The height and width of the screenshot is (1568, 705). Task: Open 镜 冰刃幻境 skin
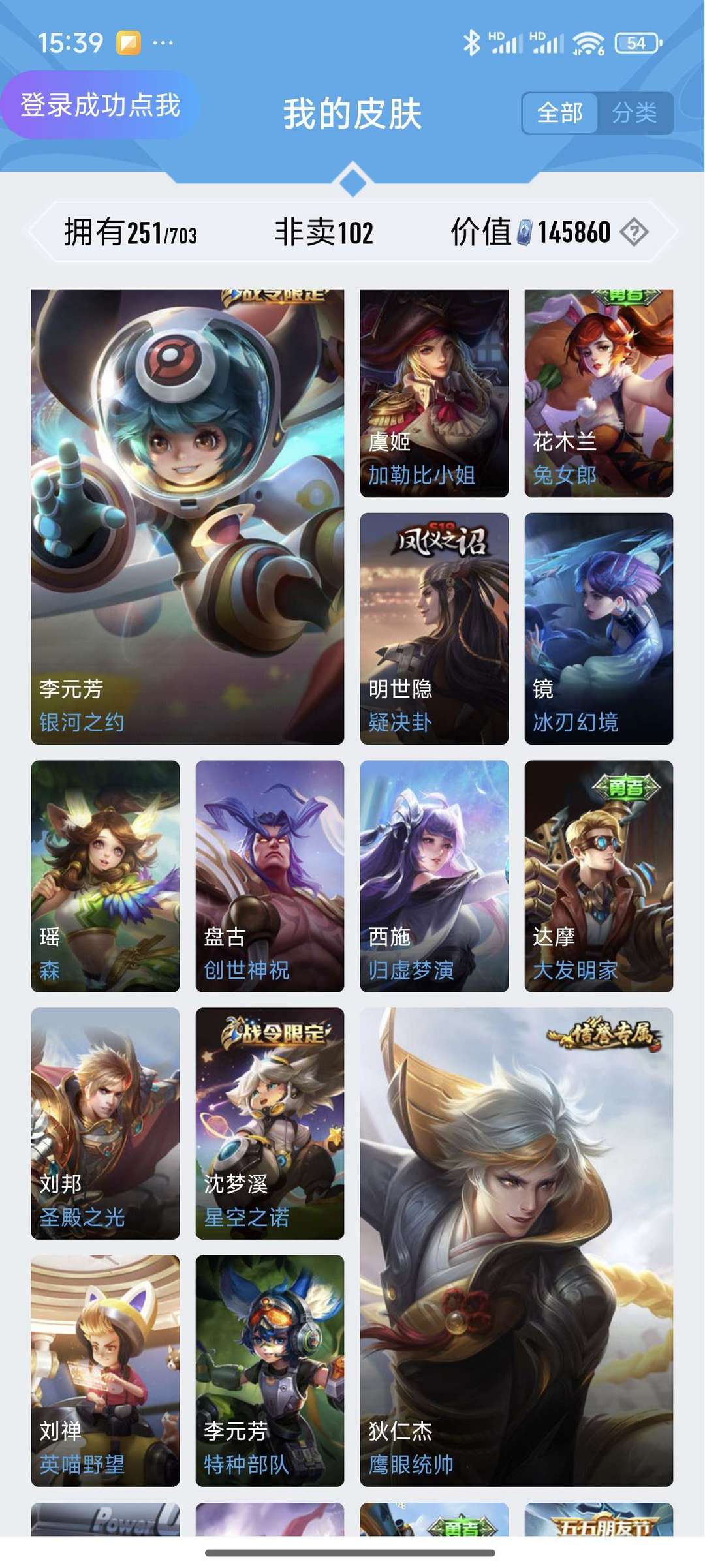click(599, 628)
